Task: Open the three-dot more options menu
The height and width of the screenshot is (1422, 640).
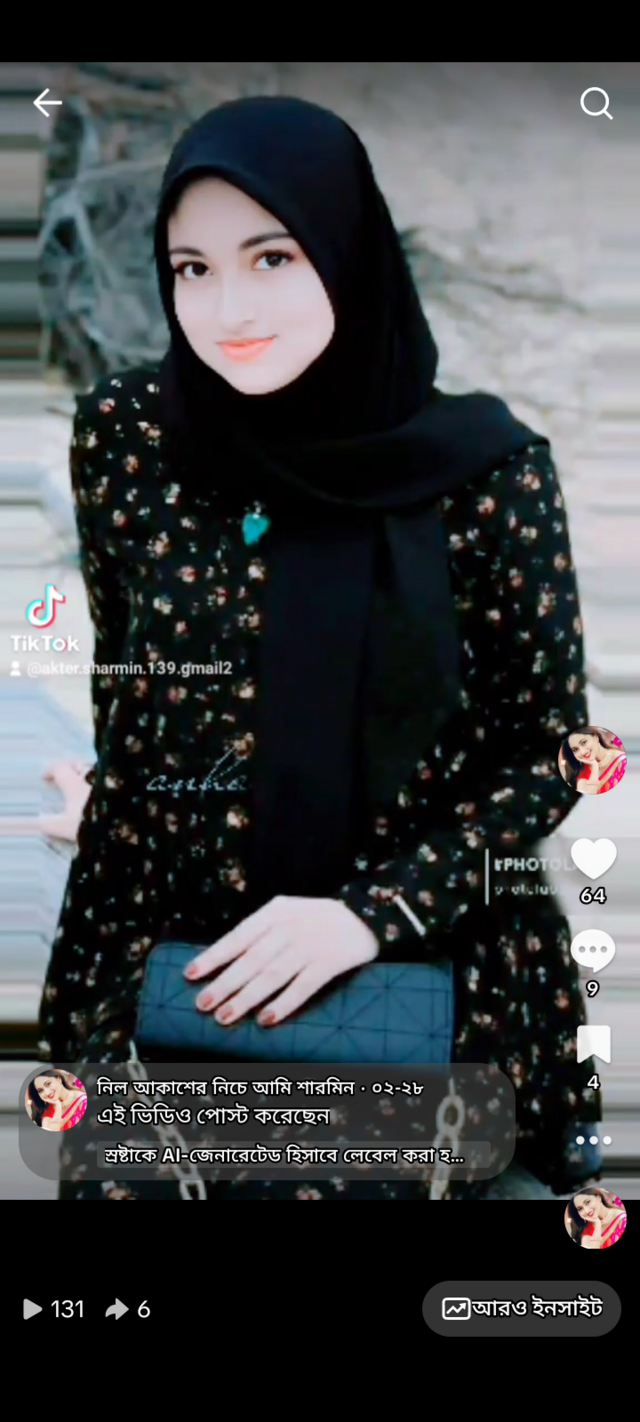Action: click(593, 1140)
